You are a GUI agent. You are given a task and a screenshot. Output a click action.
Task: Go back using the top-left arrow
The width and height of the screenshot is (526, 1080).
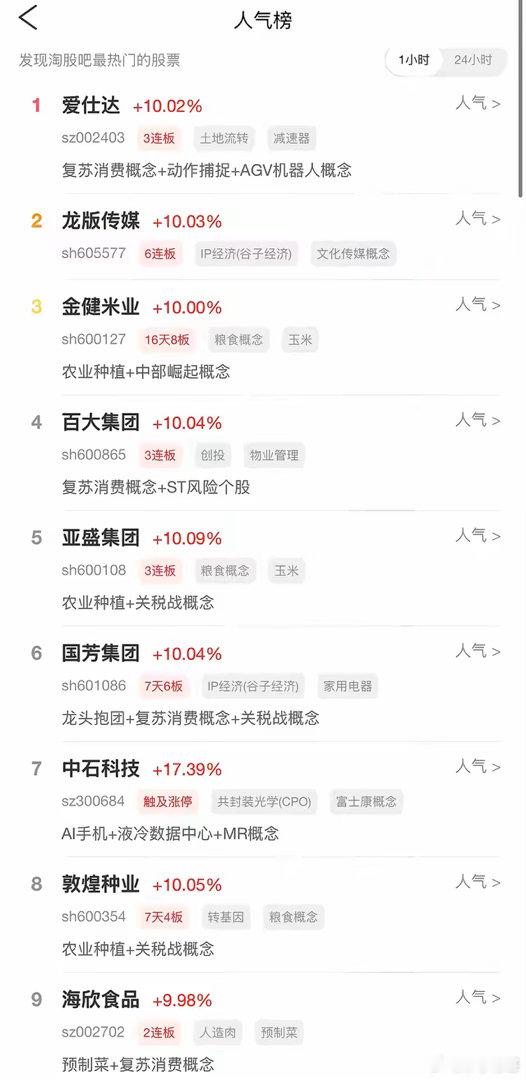pos(28,18)
